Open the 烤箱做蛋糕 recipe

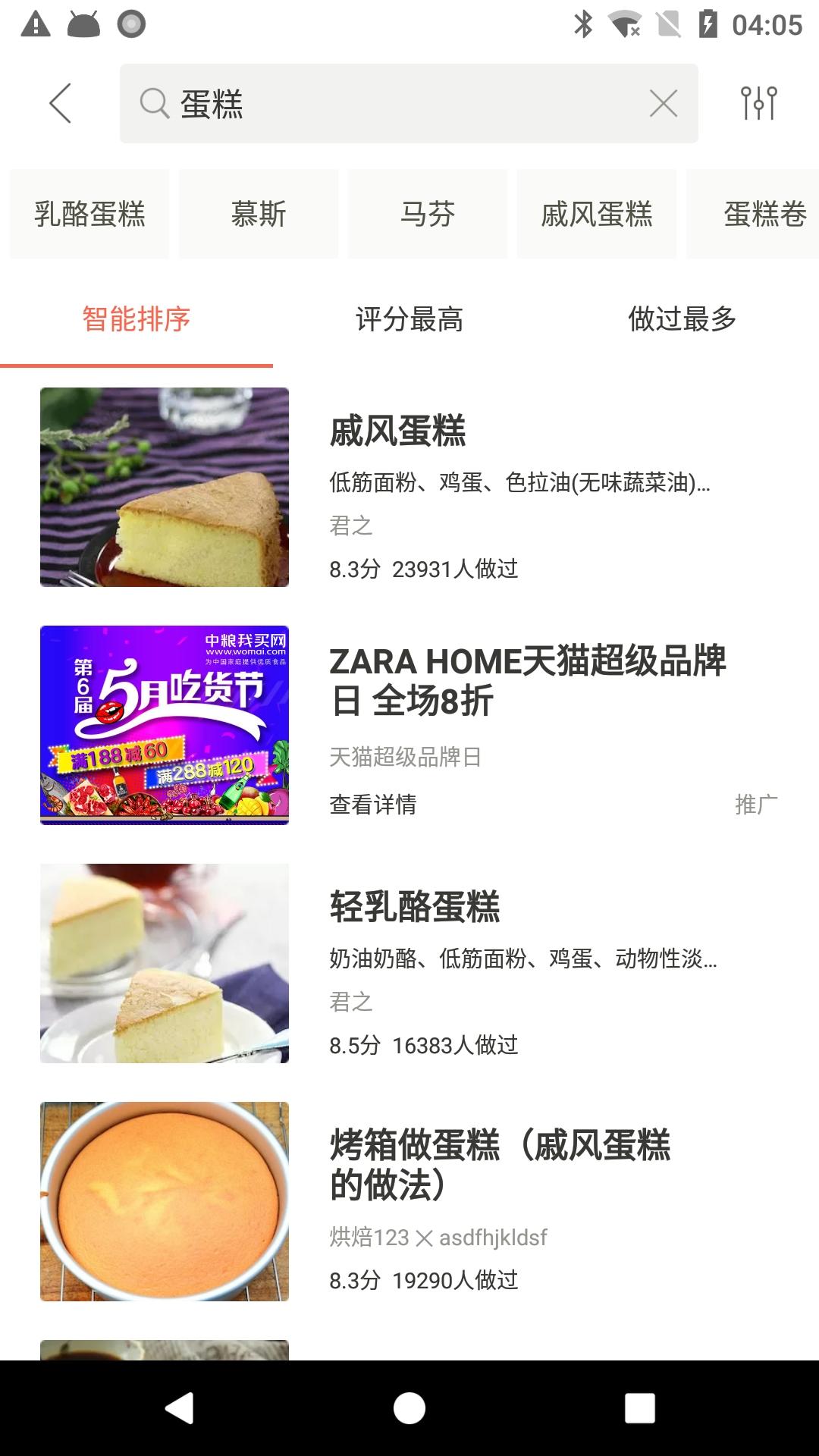pyautogui.click(x=409, y=1201)
